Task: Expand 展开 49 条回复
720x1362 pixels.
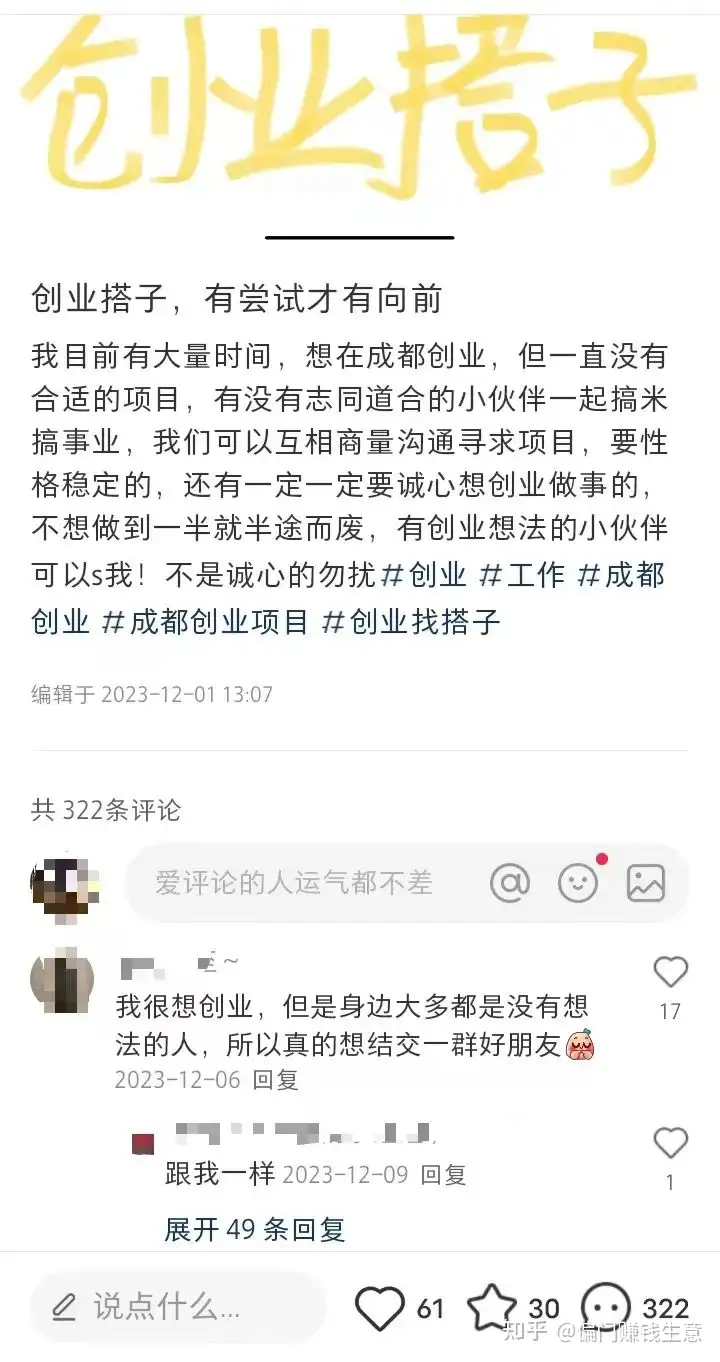Action: 254,1229
